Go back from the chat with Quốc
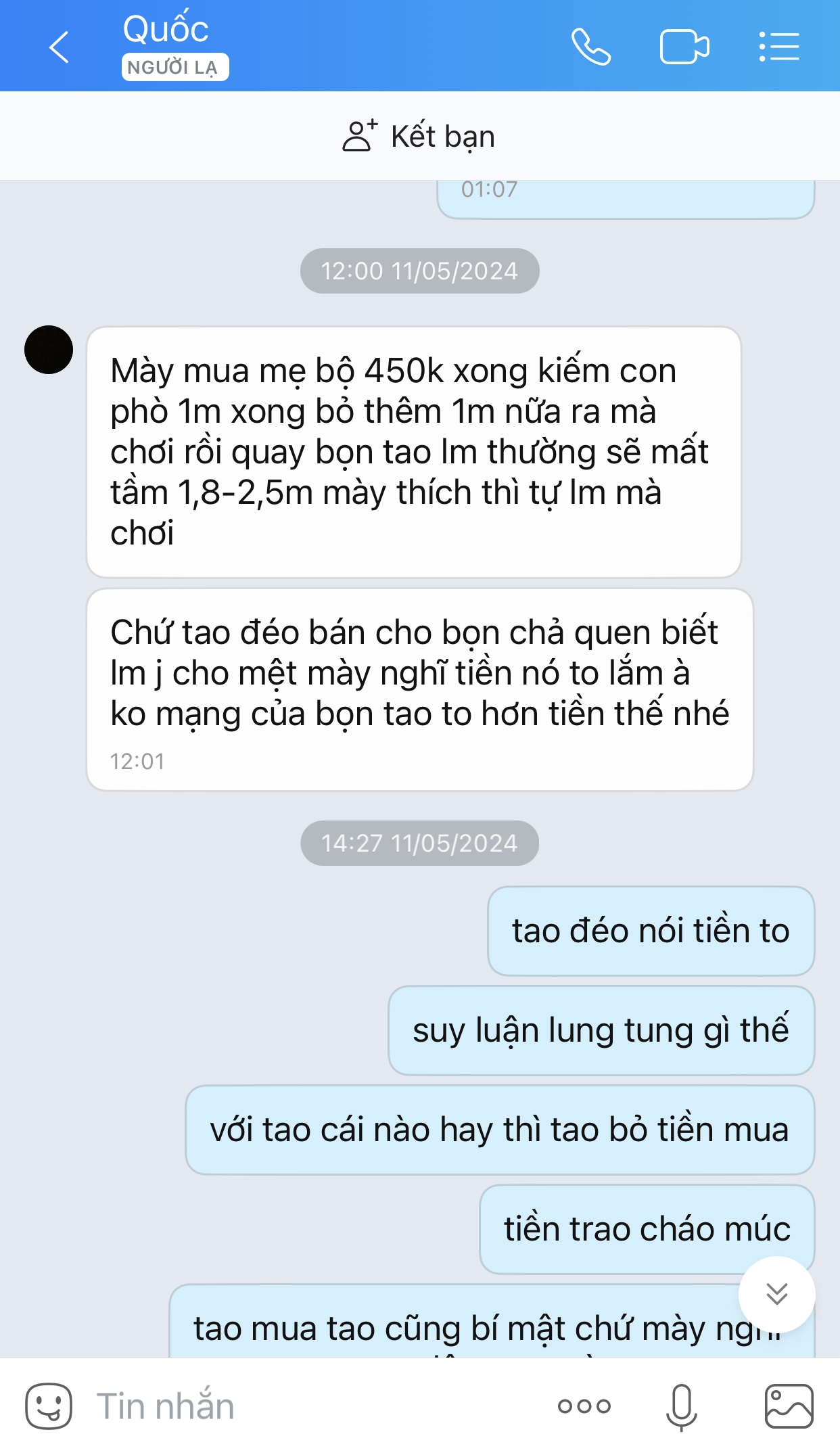This screenshot has height=1455, width=840. click(60, 47)
